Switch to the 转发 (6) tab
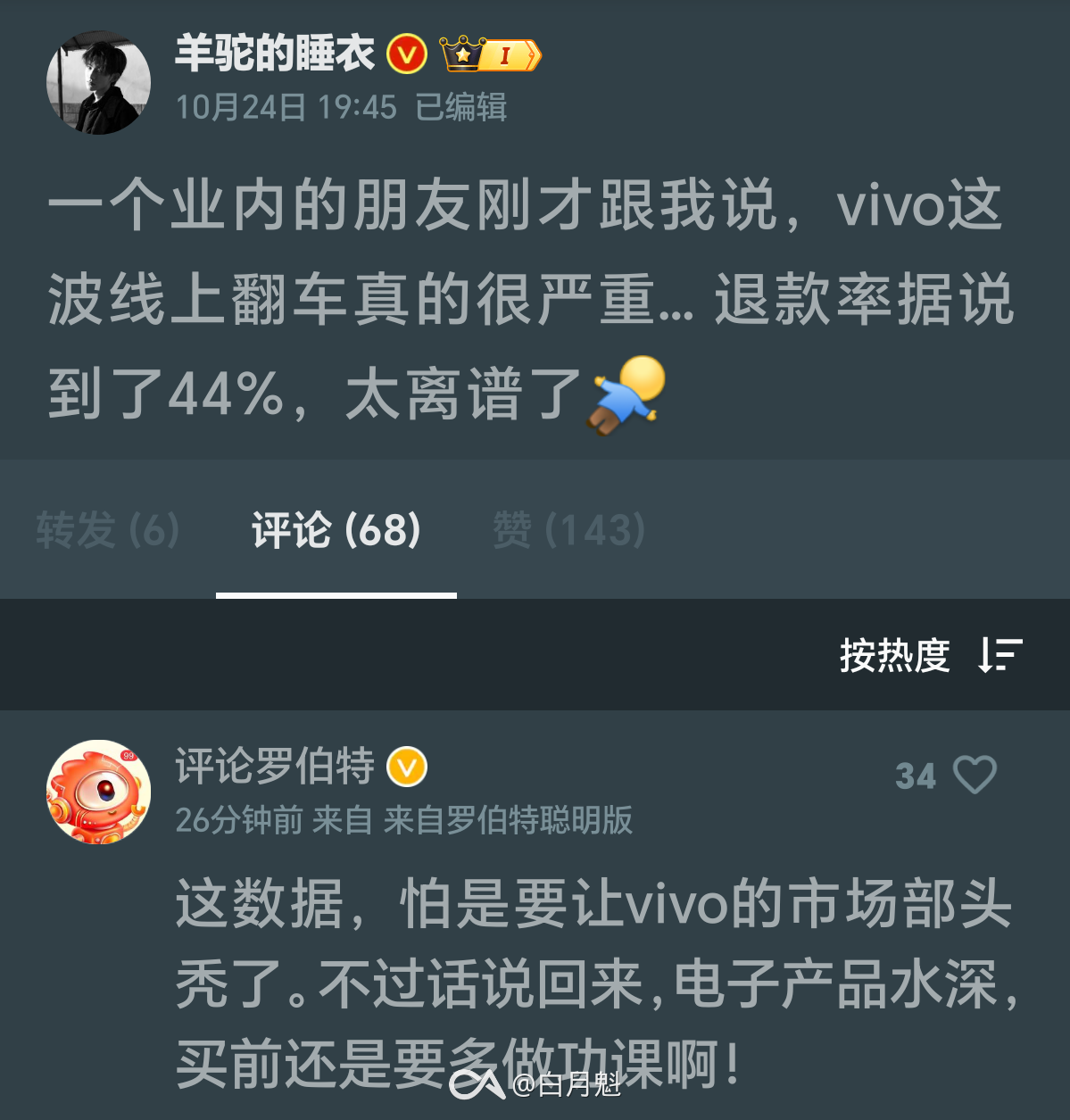1070x1120 pixels. pyautogui.click(x=108, y=530)
